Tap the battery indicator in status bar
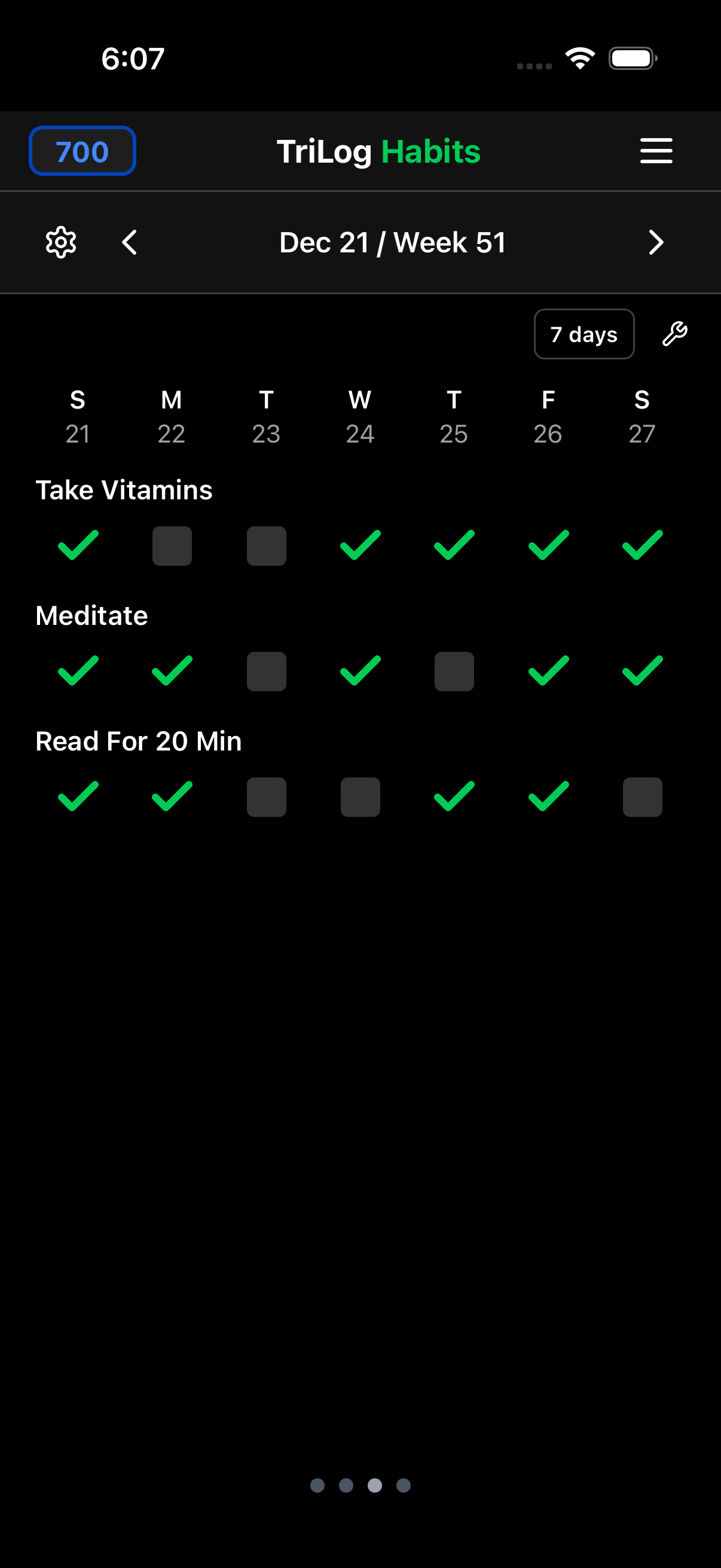This screenshot has width=721, height=1568. click(631, 57)
